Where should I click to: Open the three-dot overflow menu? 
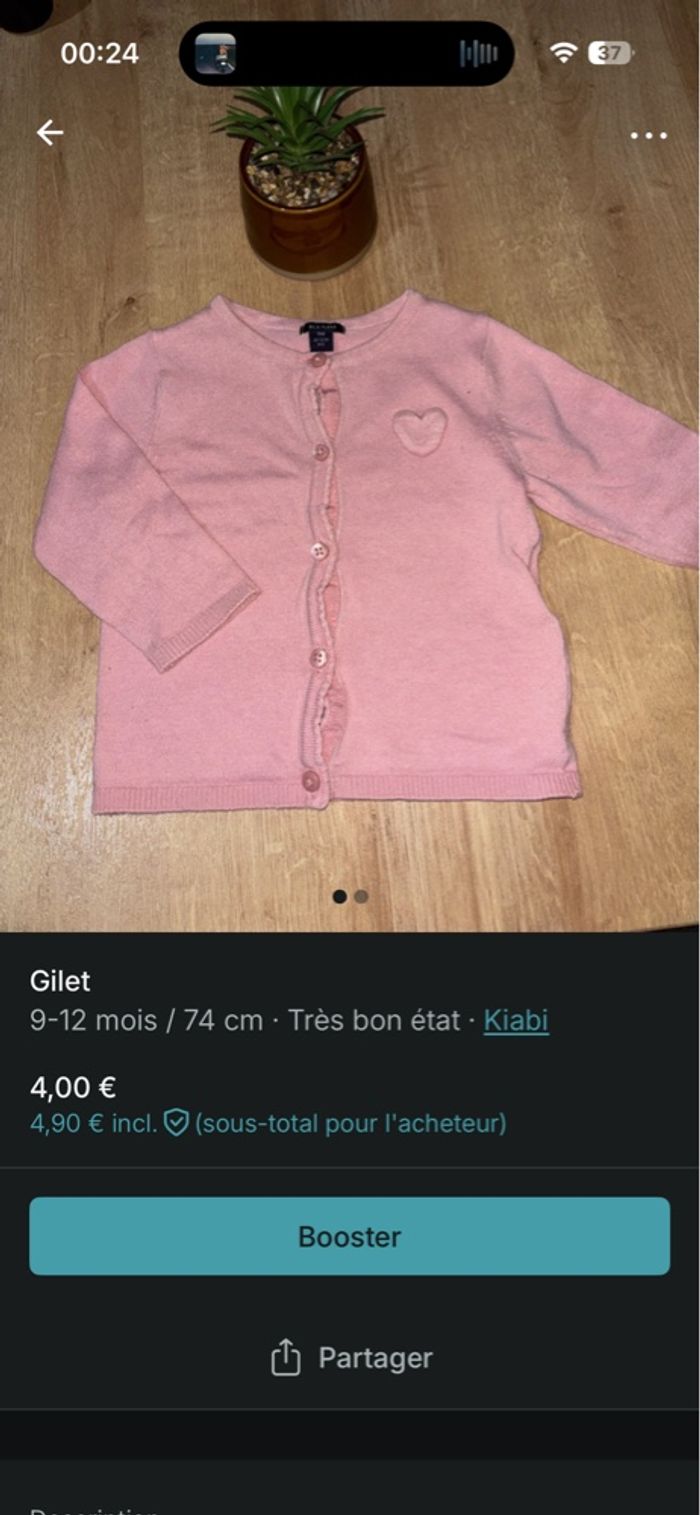point(648,135)
